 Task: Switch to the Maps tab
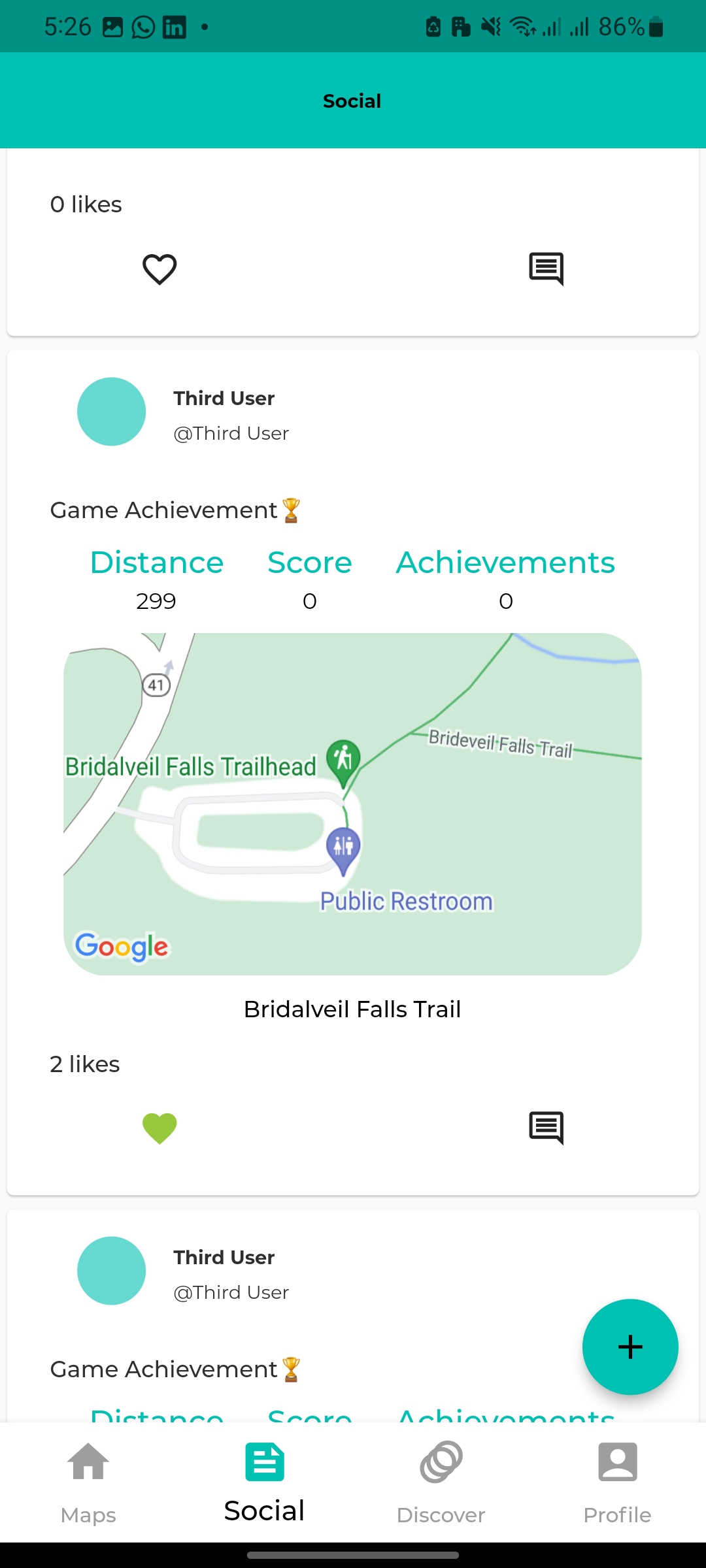[x=88, y=1483]
